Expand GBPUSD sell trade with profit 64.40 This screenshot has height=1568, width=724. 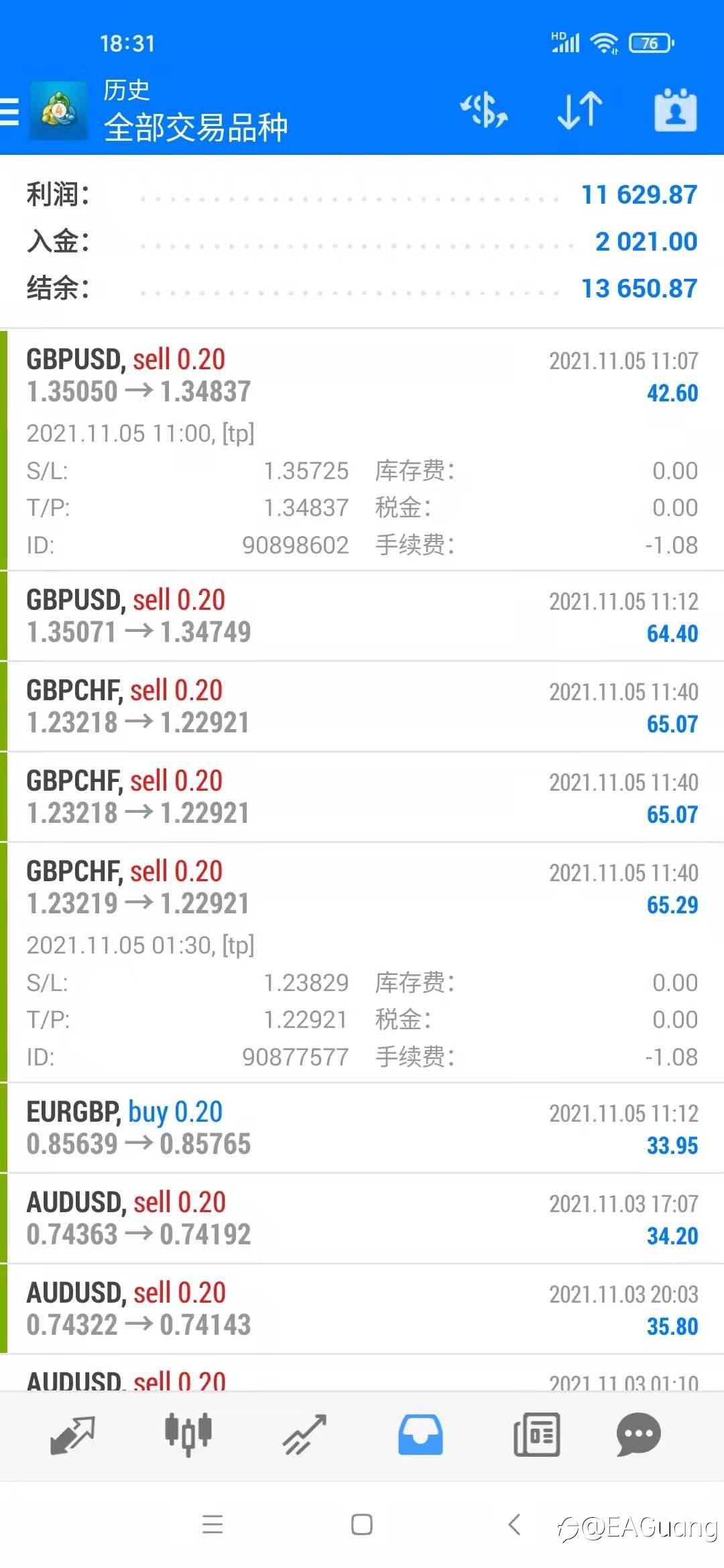coord(362,616)
